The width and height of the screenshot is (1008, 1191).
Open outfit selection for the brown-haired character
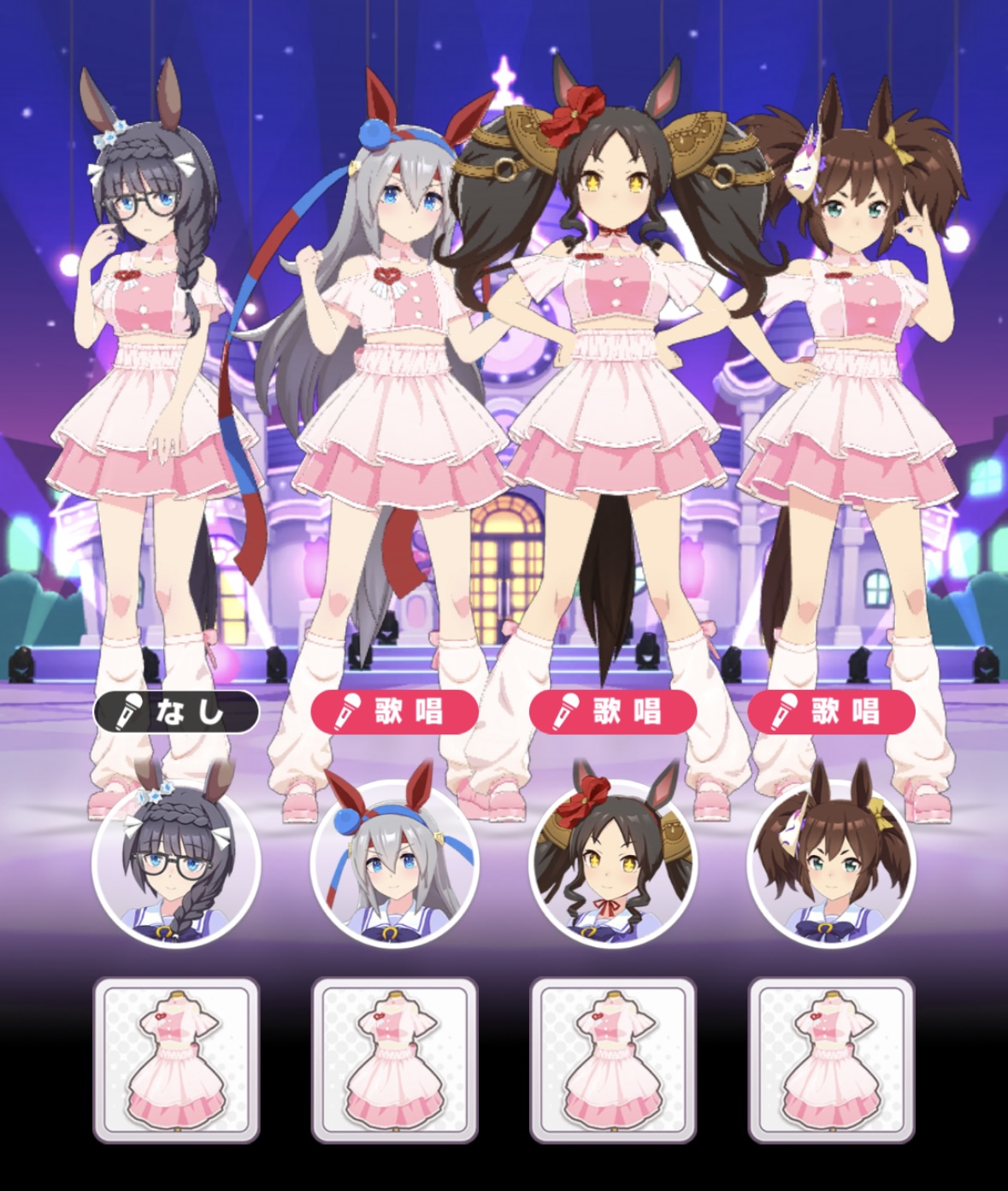[x=831, y=1060]
